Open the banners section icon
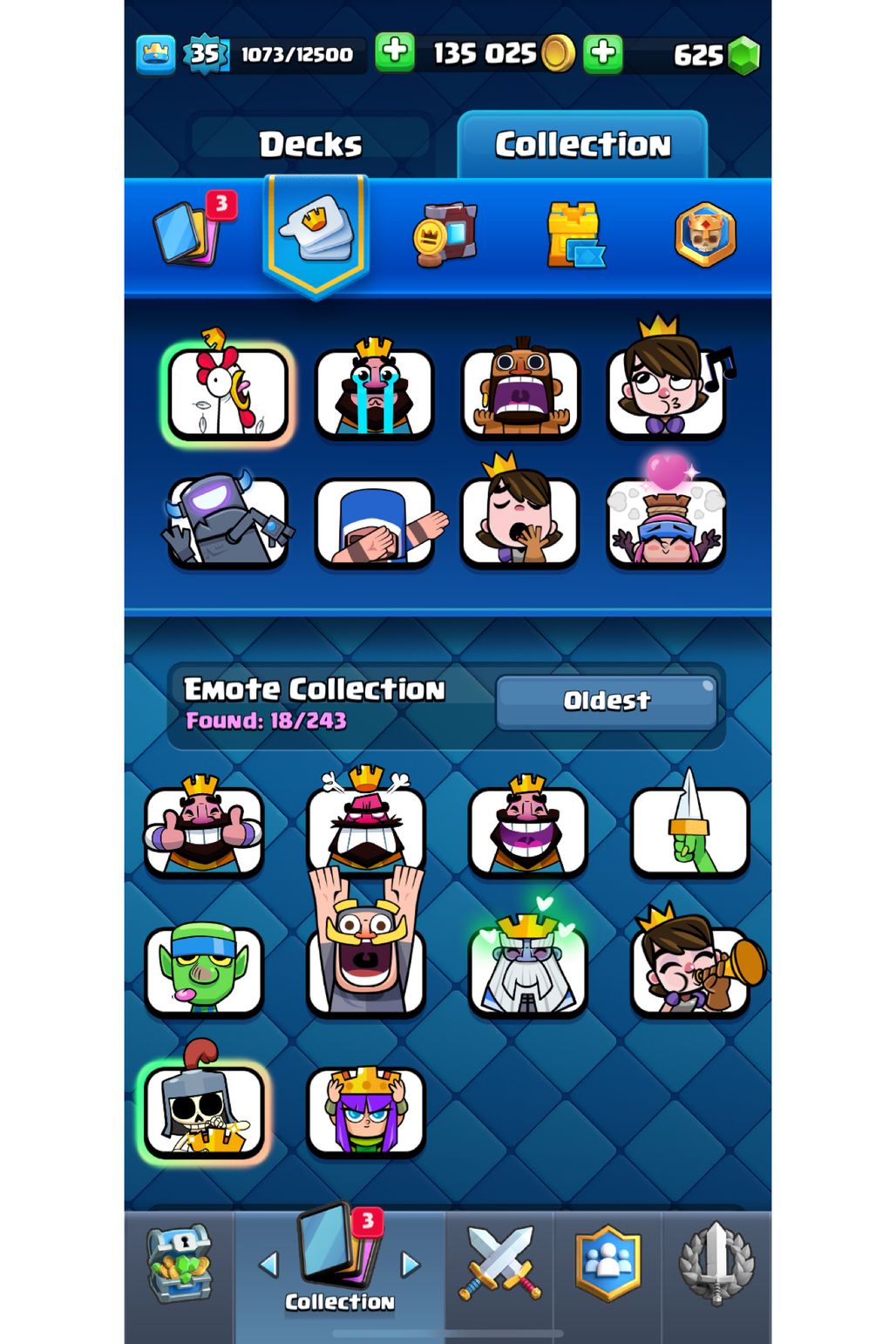This screenshot has width=896, height=1344. click(445, 234)
